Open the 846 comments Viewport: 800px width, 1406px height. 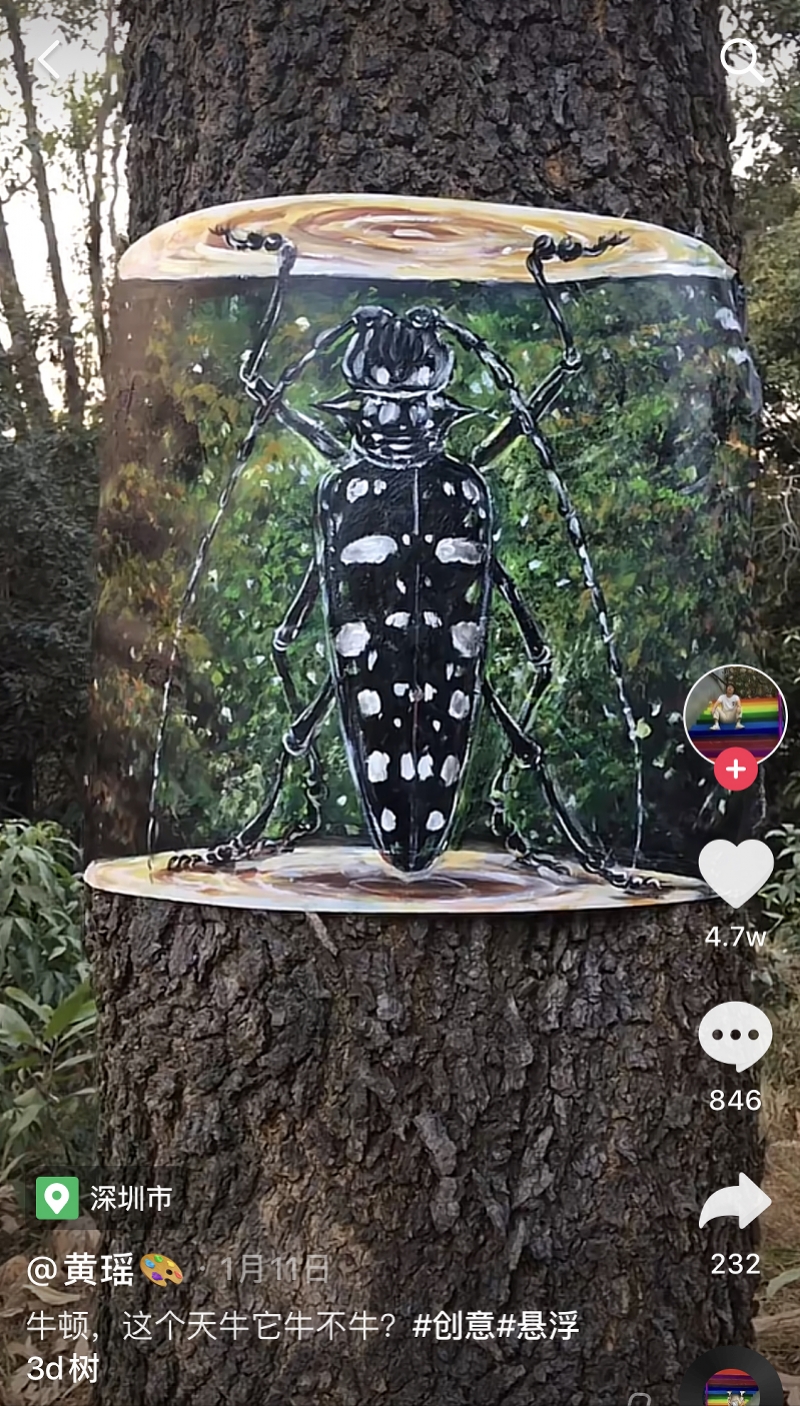(x=735, y=1037)
